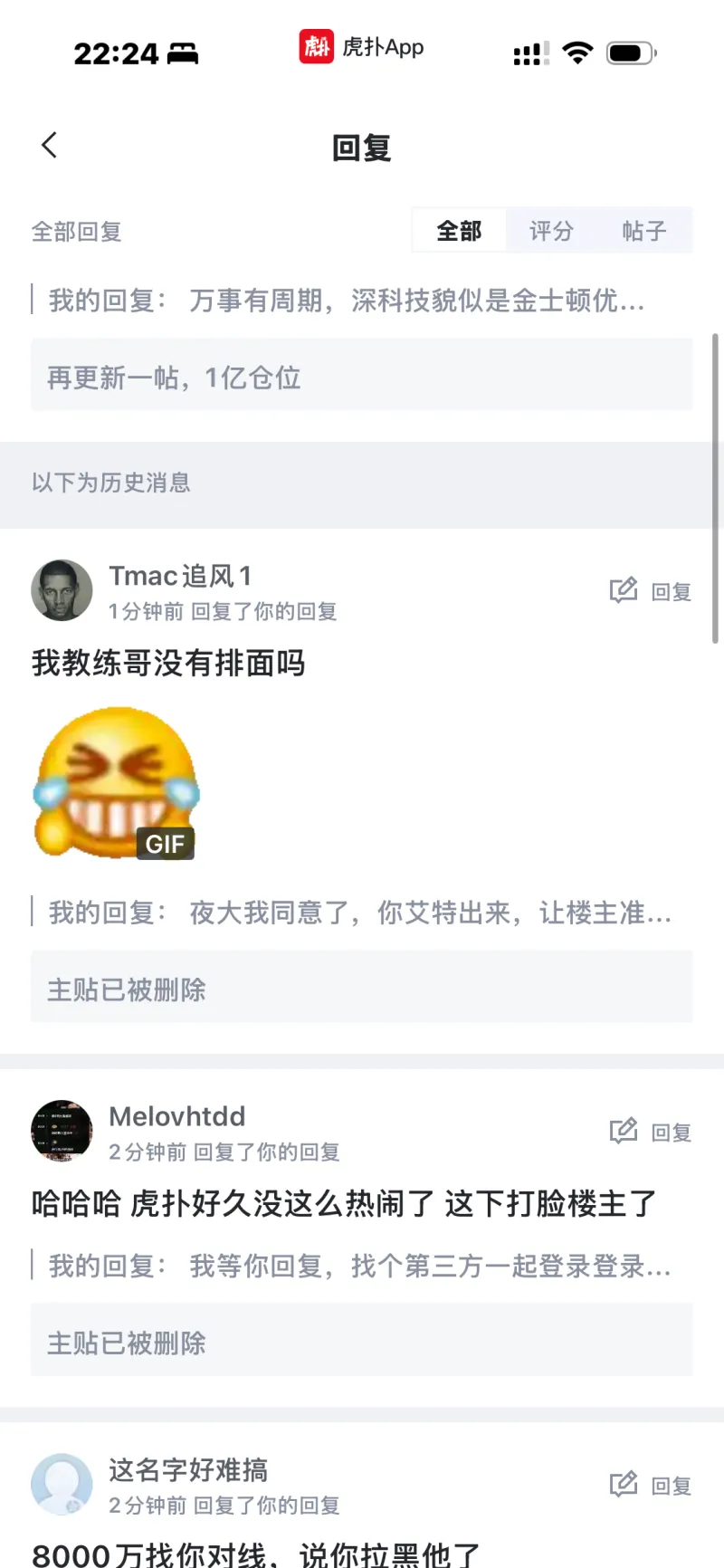This screenshot has height=1568, width=724.
Task: Open Tmac追风1's reply 我教练哥没有排面吗
Action: [x=168, y=664]
